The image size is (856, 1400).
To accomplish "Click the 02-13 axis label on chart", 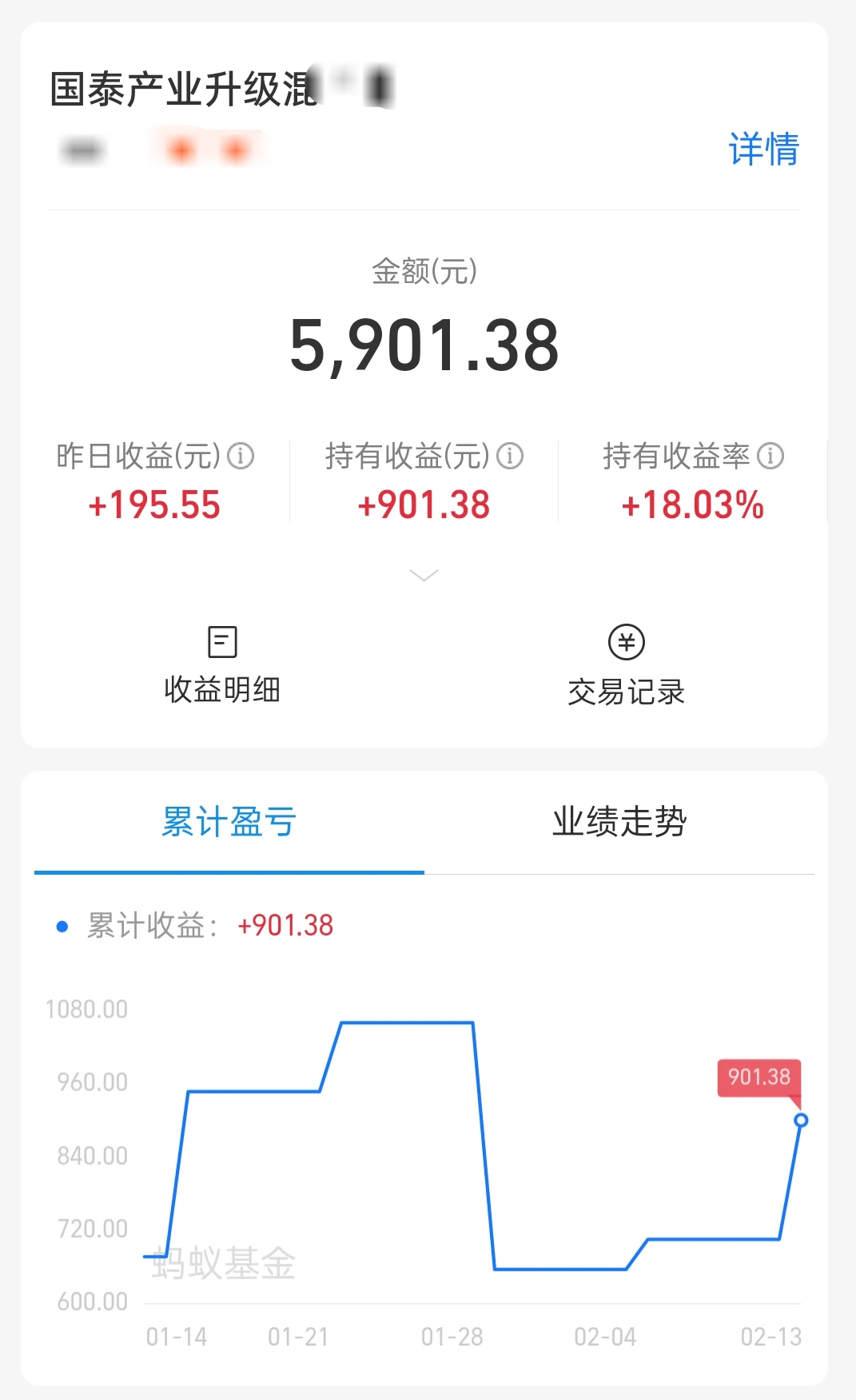I will [772, 1336].
